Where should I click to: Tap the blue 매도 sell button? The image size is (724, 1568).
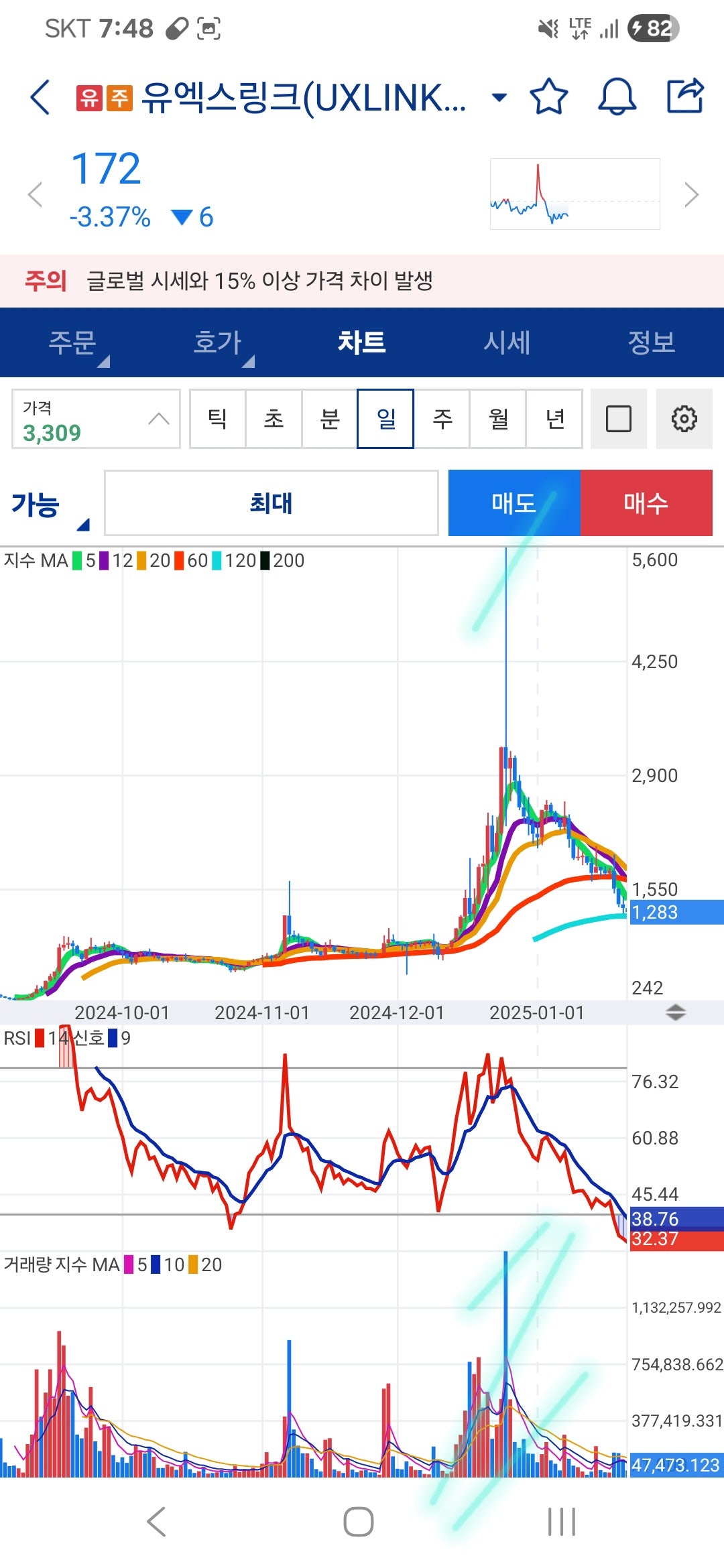[x=514, y=503]
